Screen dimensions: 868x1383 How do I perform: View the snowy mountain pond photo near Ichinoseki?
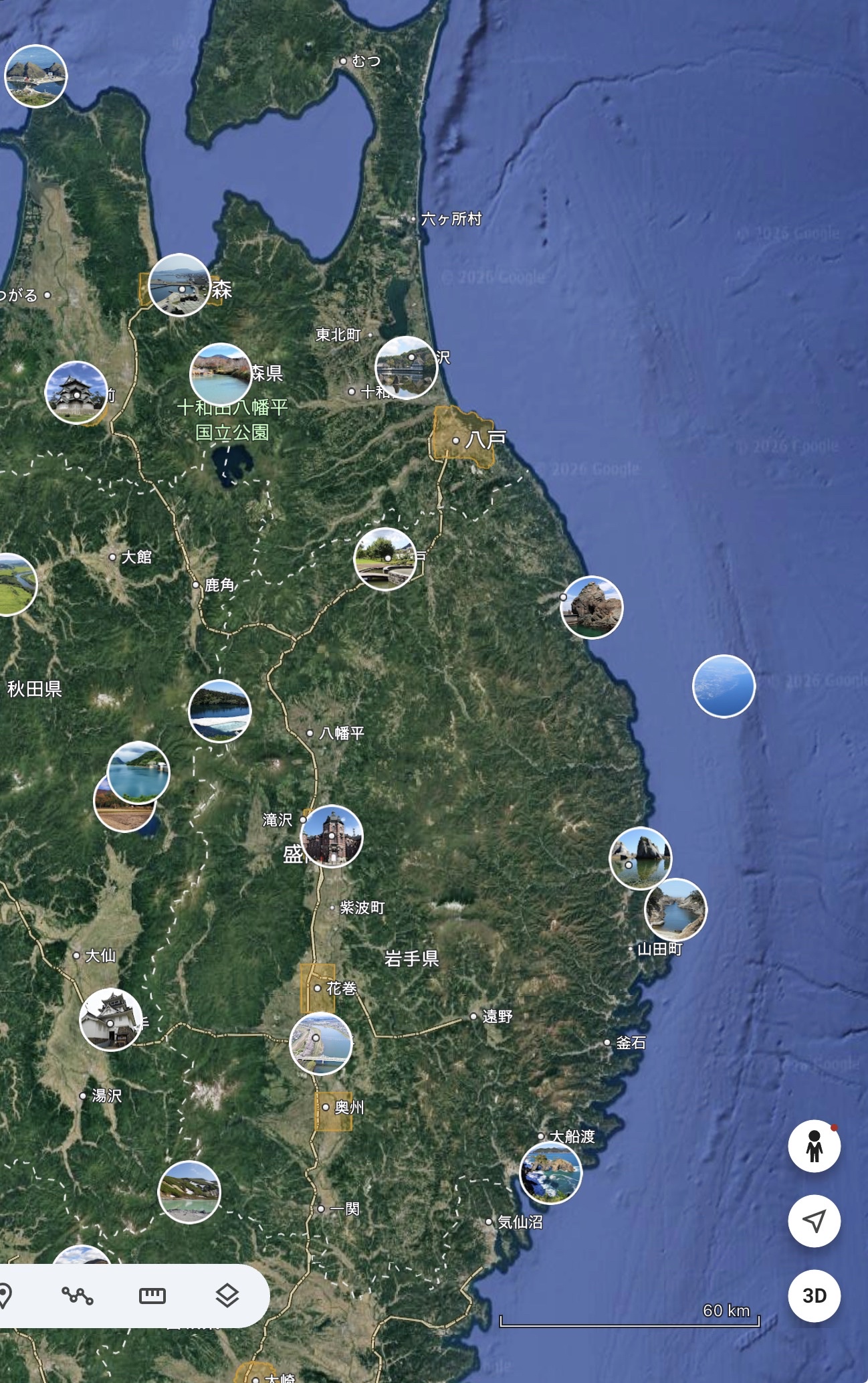click(189, 1192)
